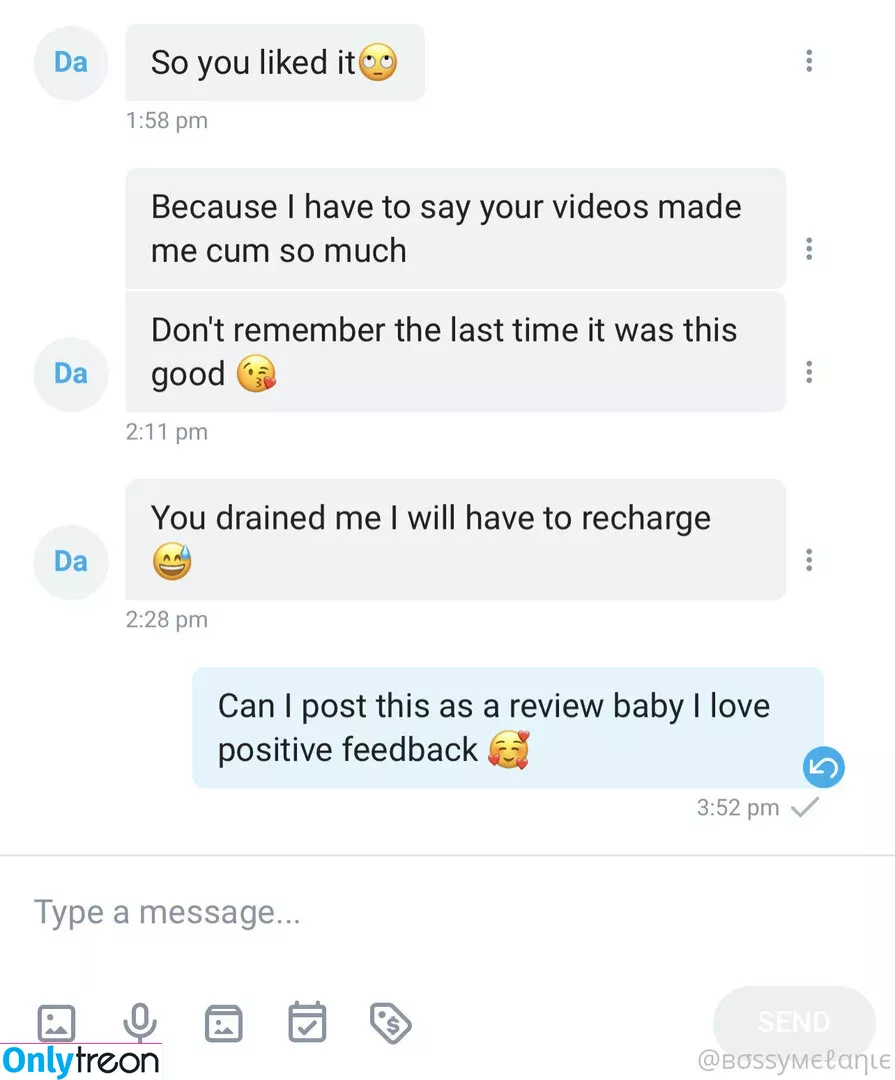895x1080 pixels.
Task: Set a message price with the tag icon
Action: [x=390, y=1022]
